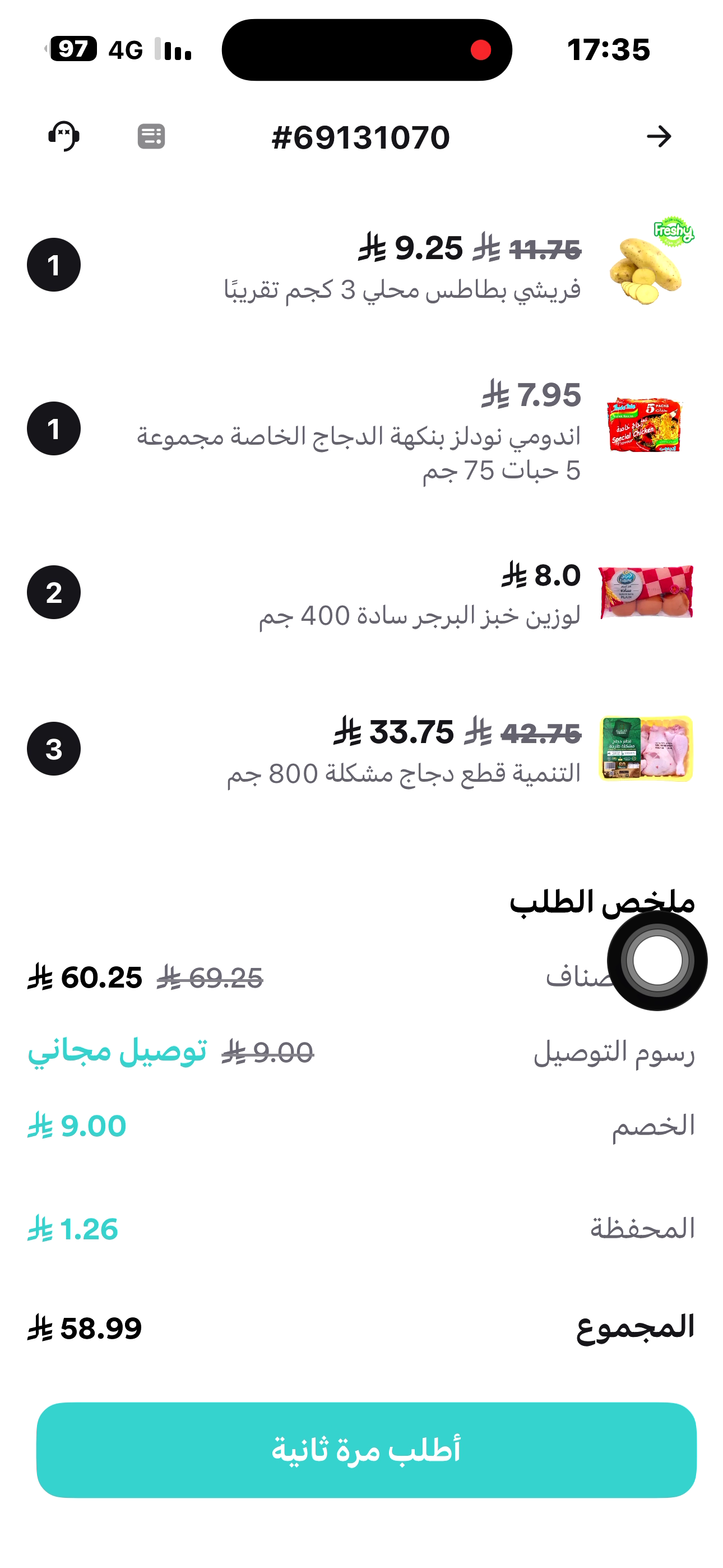Tap the reorder button 'أطلب مرة ثانية'

coord(367,1450)
